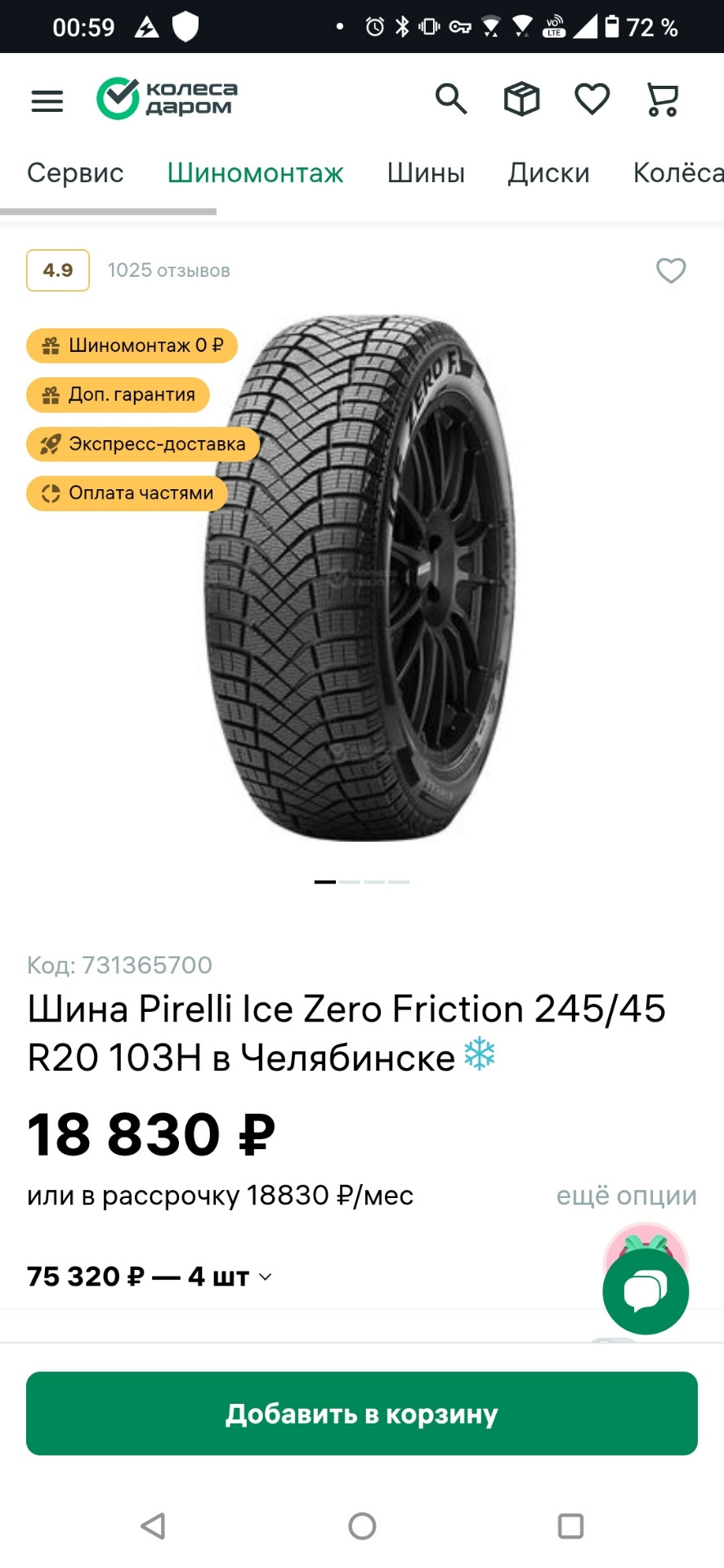Open the shopping cart
Image resolution: width=724 pixels, height=1568 pixels.
[662, 100]
